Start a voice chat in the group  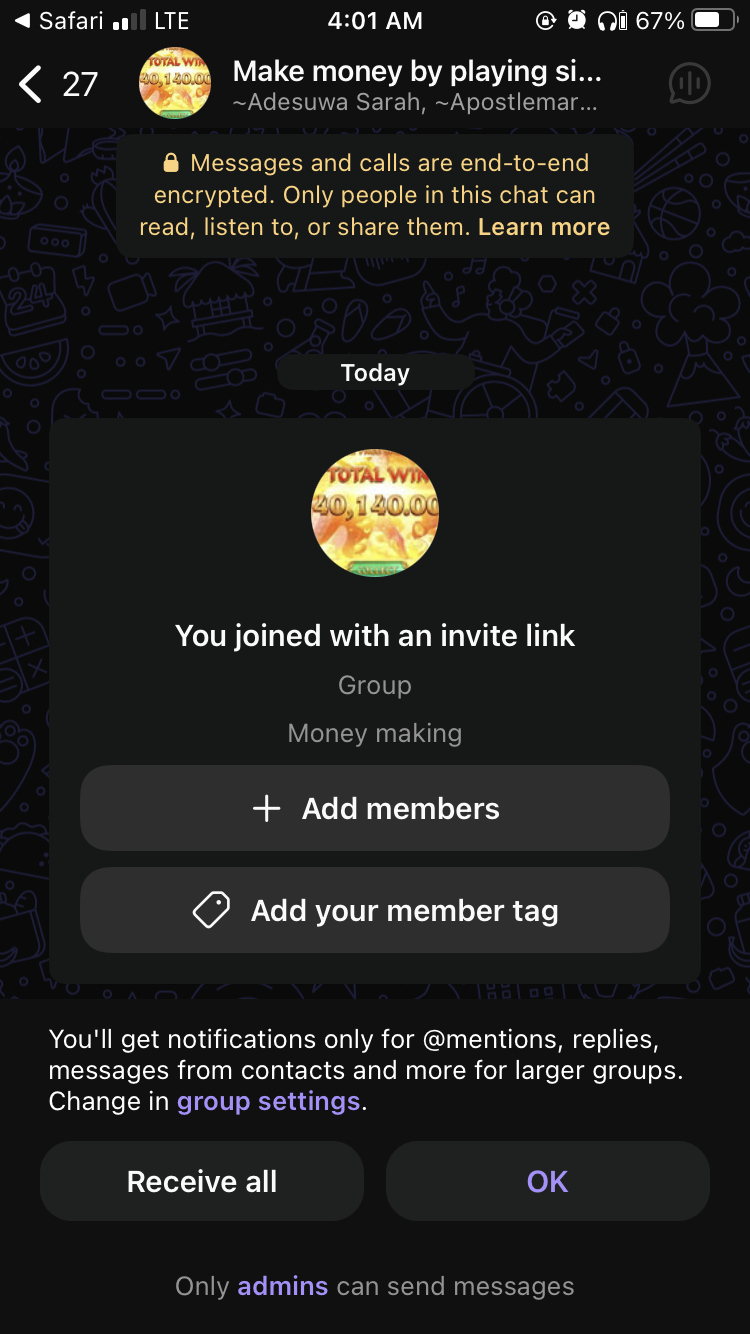point(689,85)
